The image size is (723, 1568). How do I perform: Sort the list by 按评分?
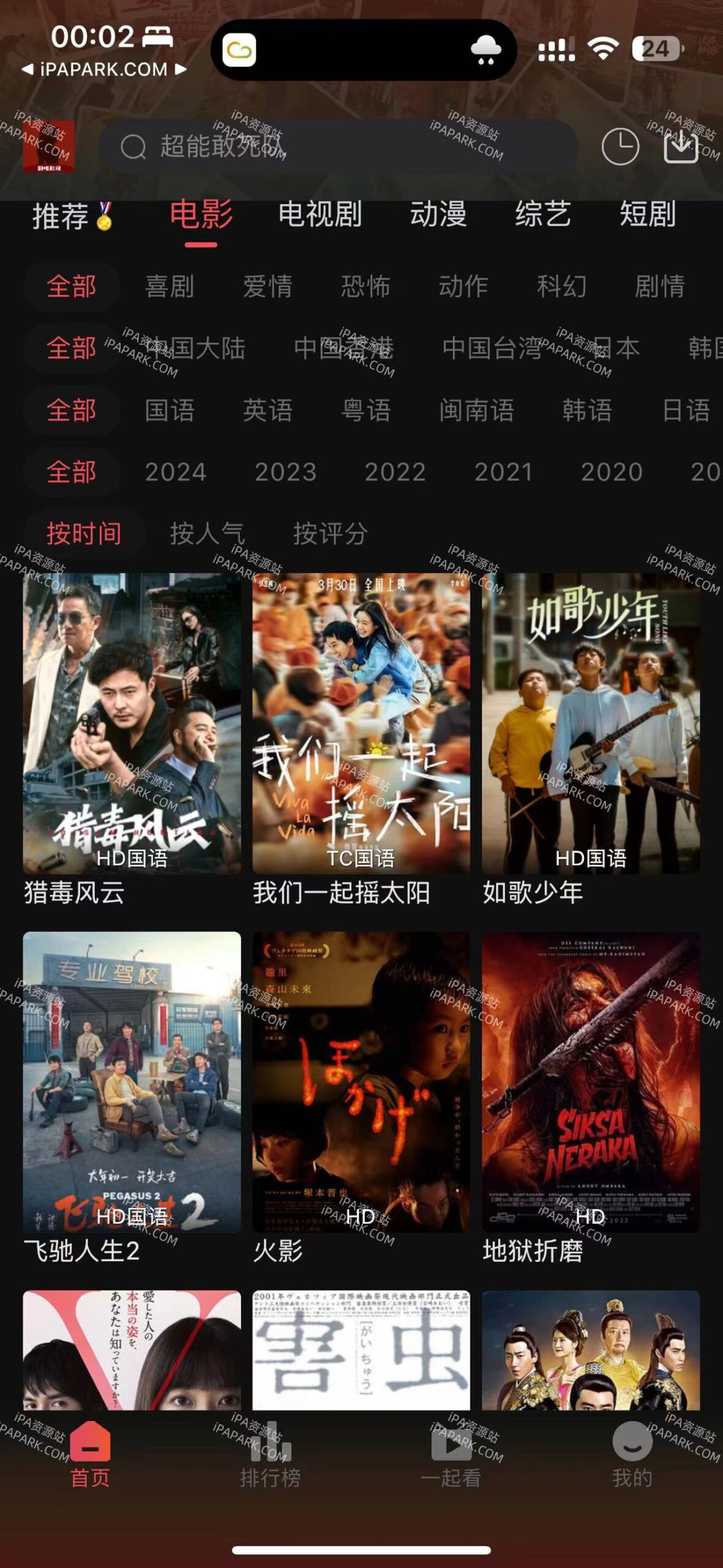tap(330, 533)
